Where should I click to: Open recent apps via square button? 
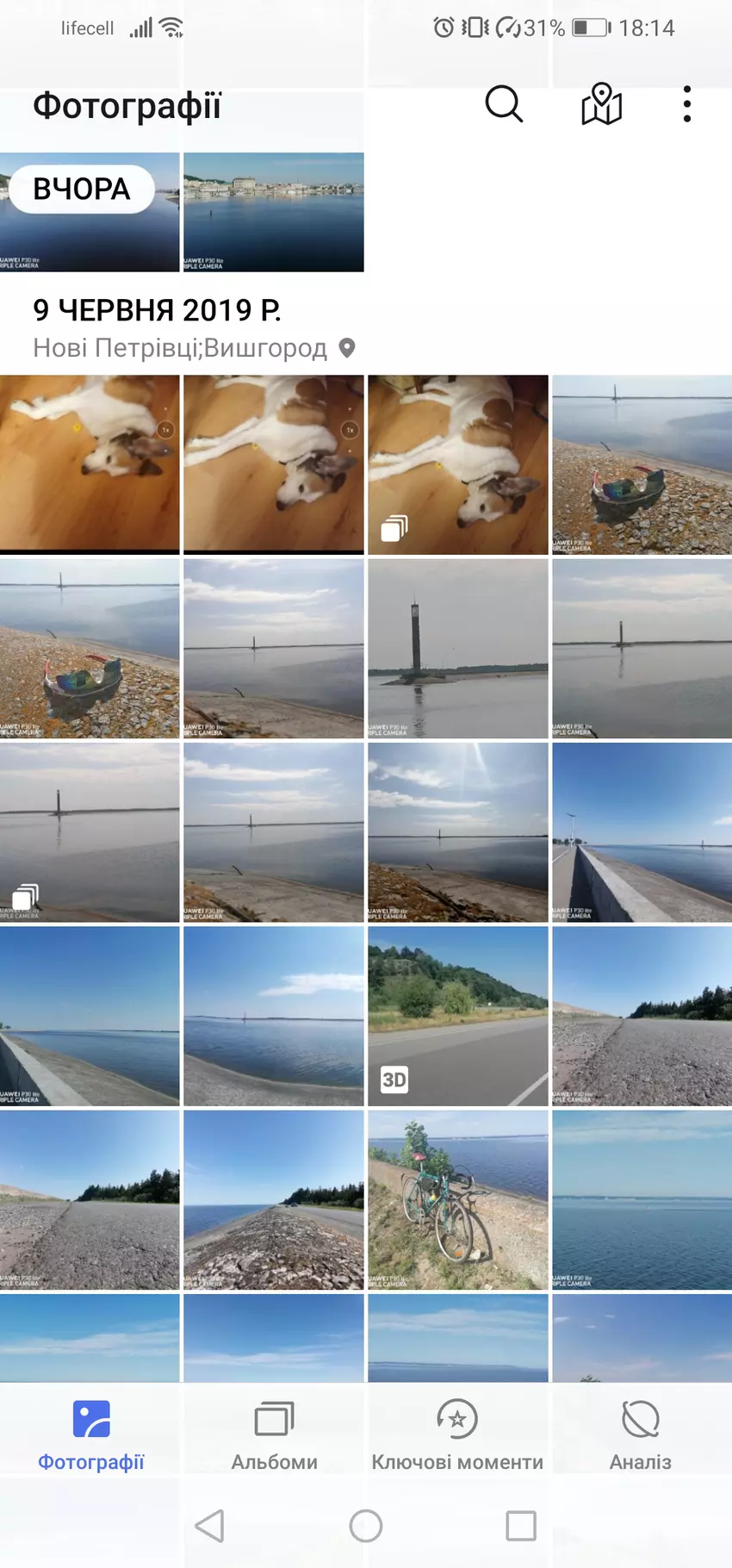pos(521,1526)
